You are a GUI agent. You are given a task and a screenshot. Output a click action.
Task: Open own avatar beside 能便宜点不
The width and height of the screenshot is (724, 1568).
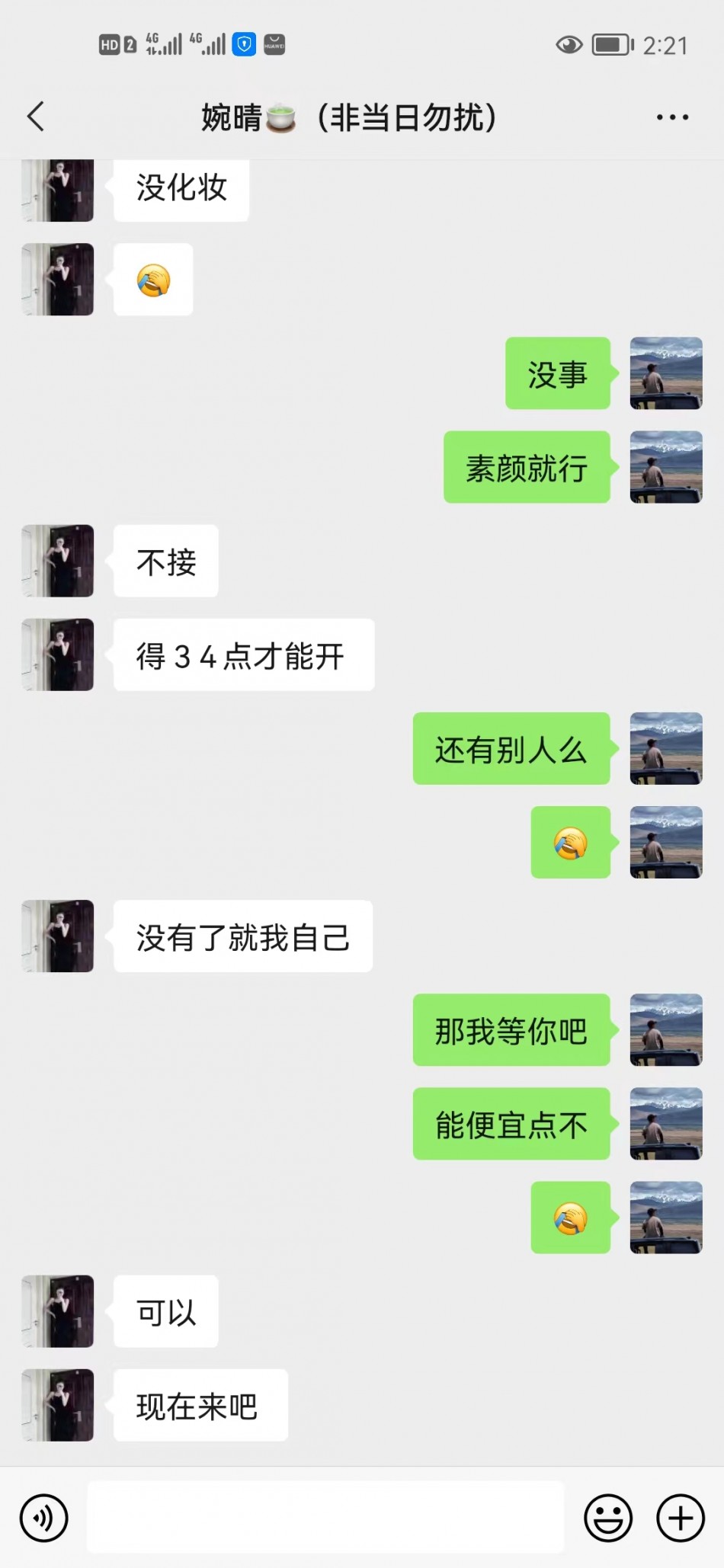[665, 1123]
